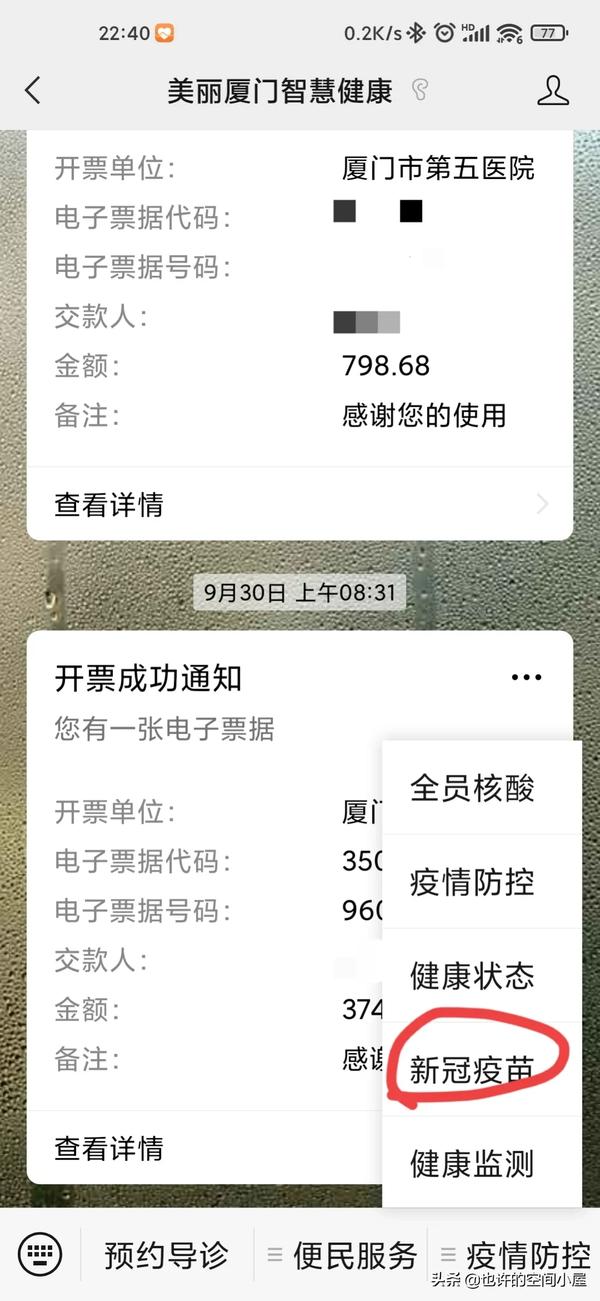This screenshot has width=600, height=1301.
Task: Expand the 疫情防控 bottom menu tab
Action: (x=516, y=1255)
